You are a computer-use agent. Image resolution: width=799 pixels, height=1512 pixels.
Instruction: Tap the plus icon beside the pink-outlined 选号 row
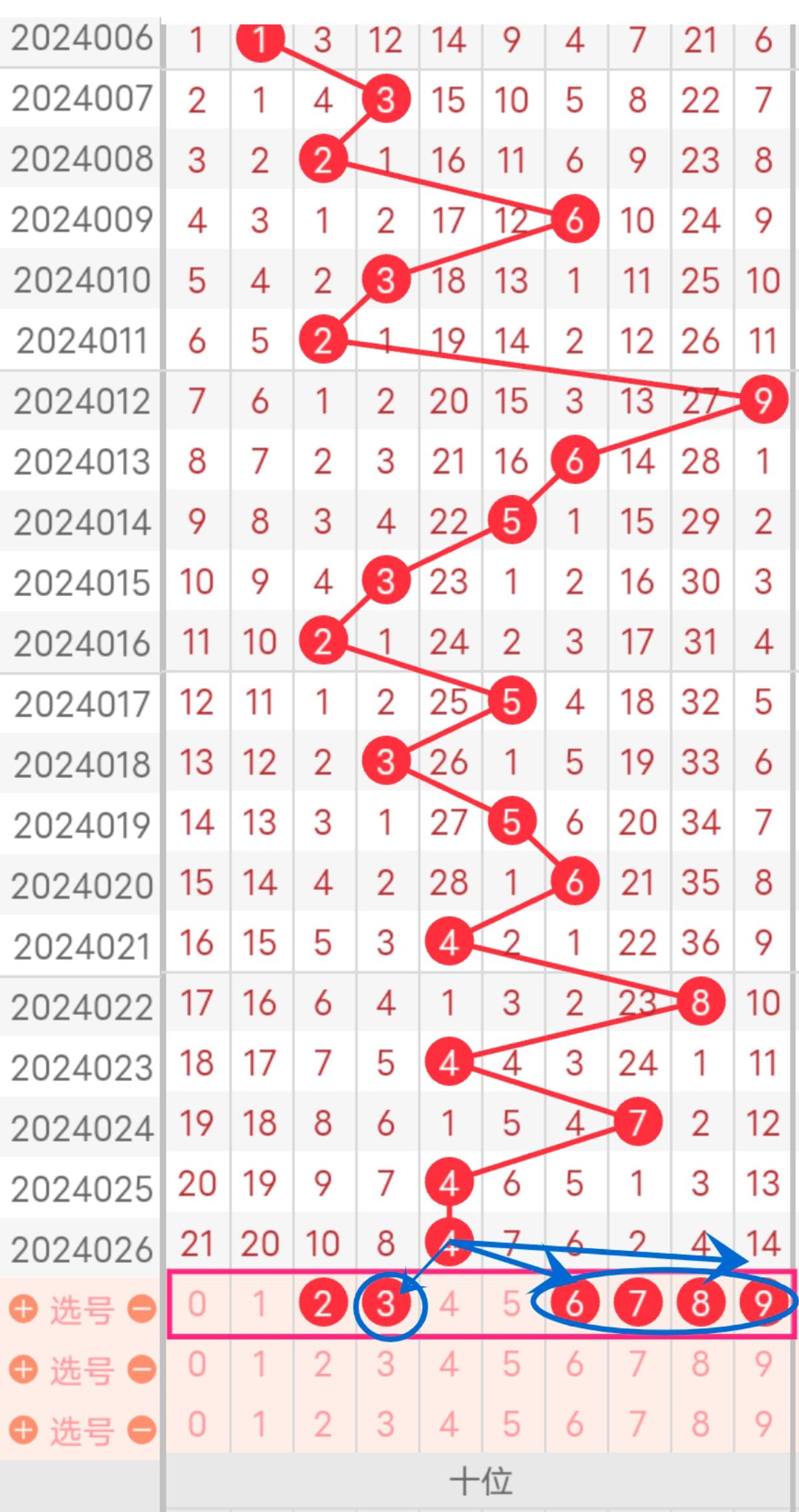(23, 1308)
